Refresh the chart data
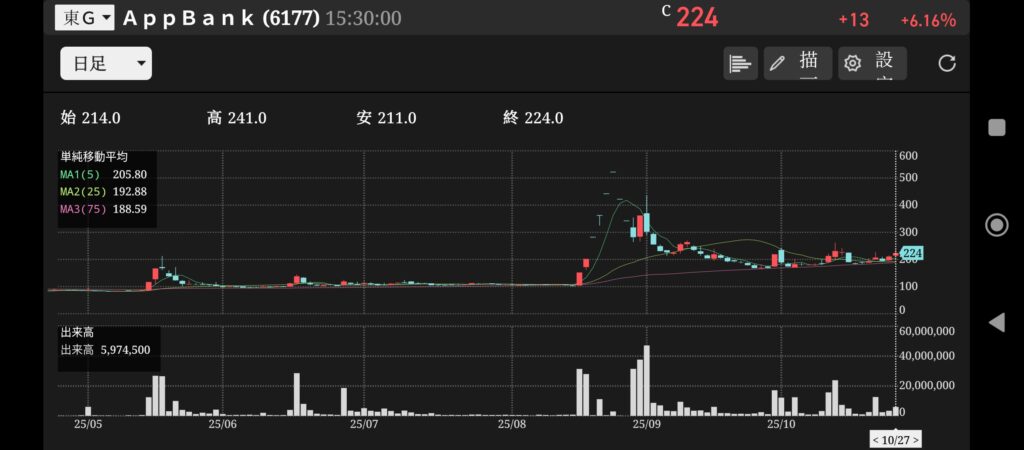The height and width of the screenshot is (450, 1024). coord(947,64)
